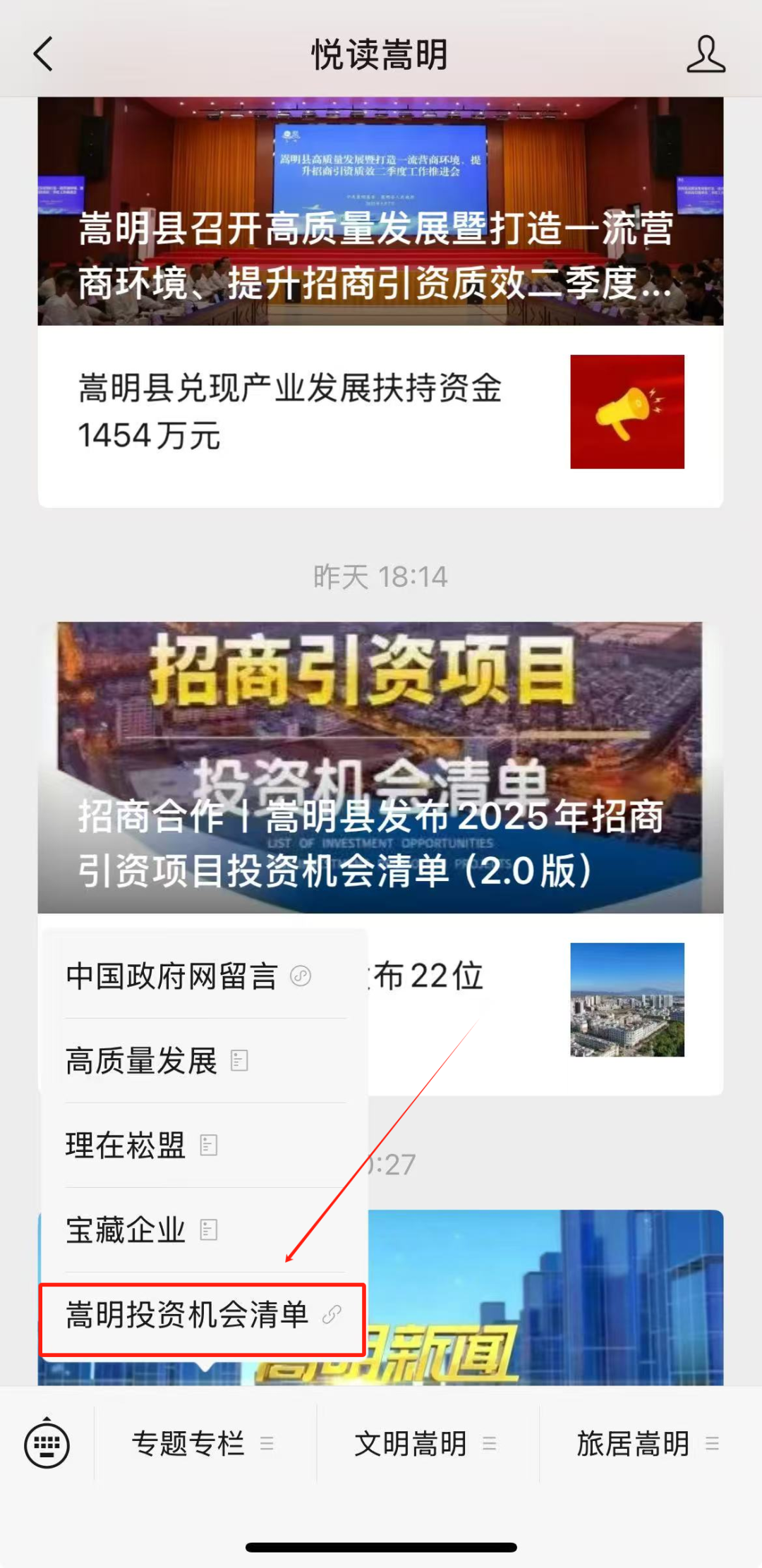
Task: Read 嵩明县兑现产业发展扶持资金1454万元 article
Action: coord(380,412)
